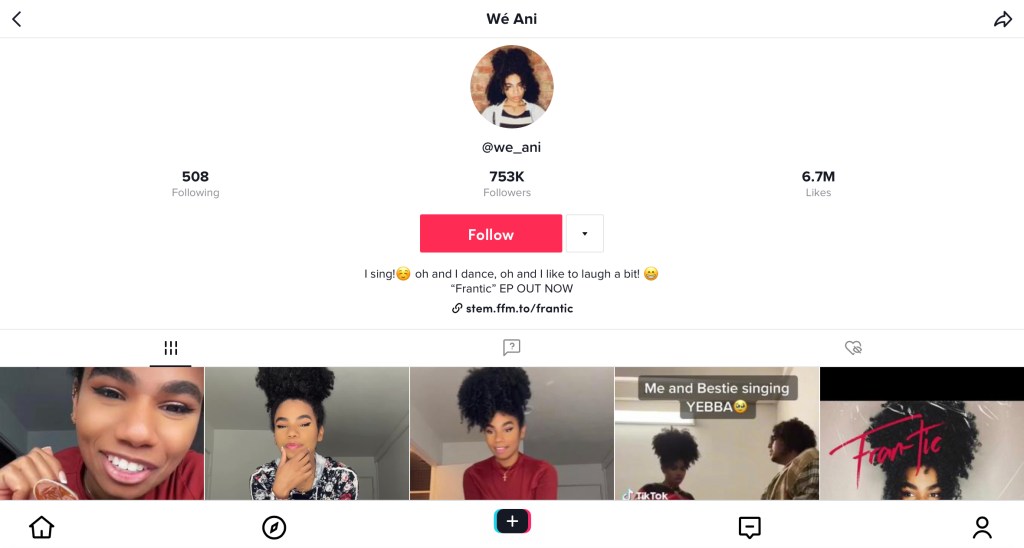Open the first video showing a smiling face

[102, 433]
